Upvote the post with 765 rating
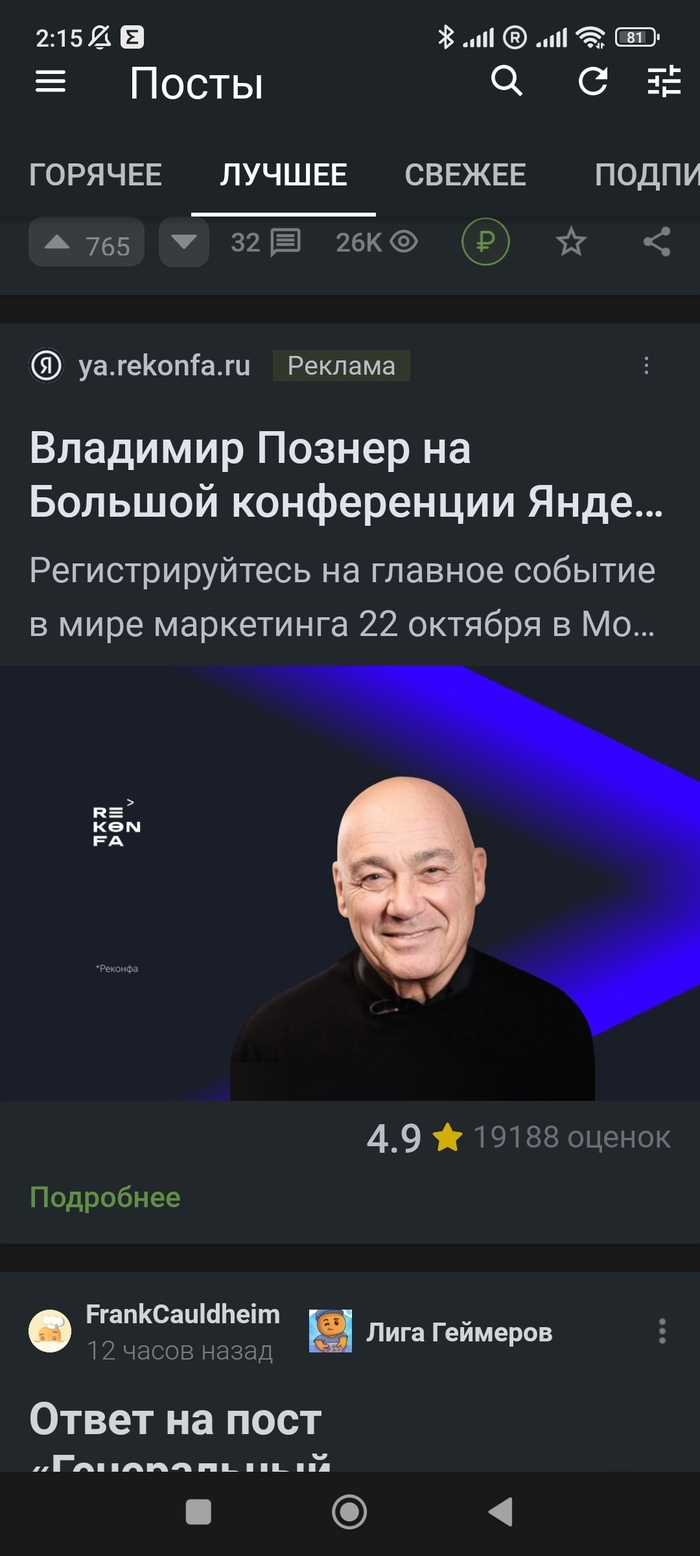700x1556 pixels. coord(58,243)
